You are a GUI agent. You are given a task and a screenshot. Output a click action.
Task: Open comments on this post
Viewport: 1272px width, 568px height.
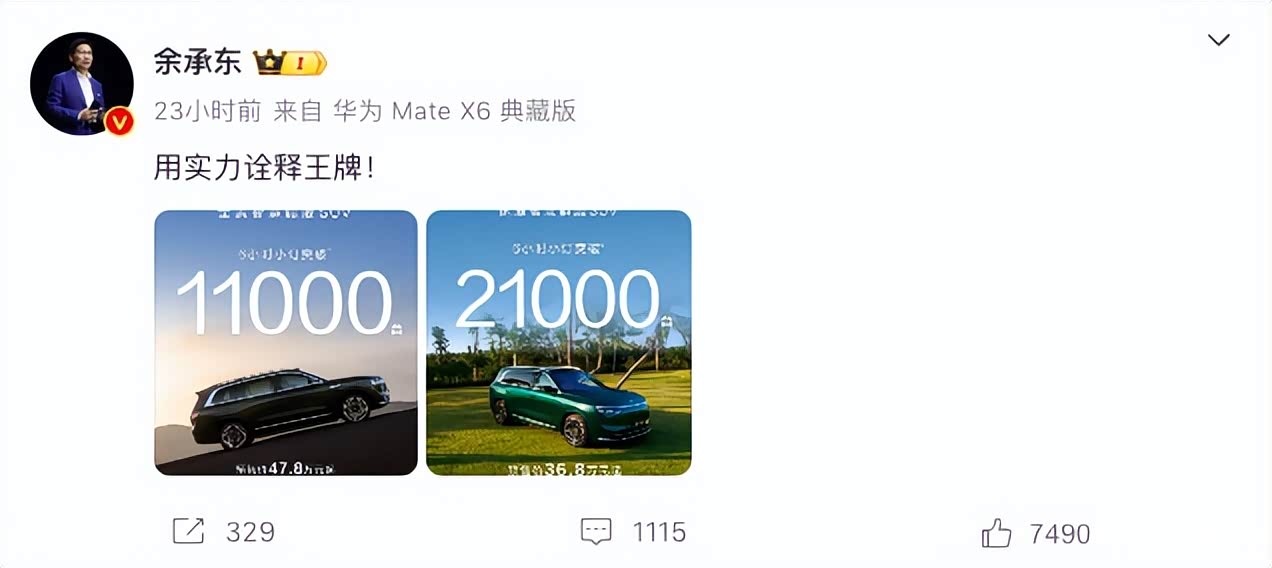pyautogui.click(x=597, y=531)
